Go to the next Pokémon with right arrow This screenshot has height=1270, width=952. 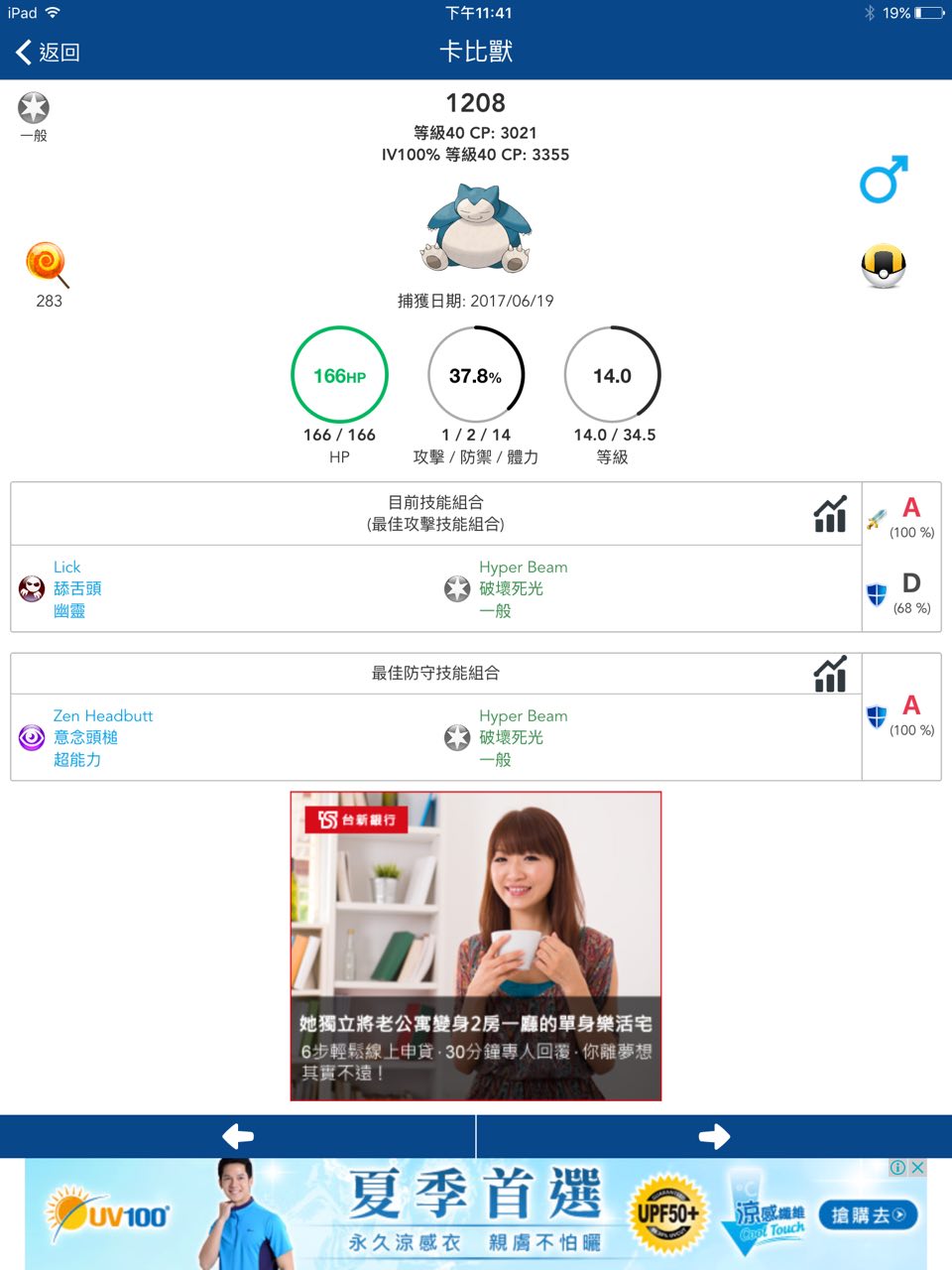pos(714,1136)
